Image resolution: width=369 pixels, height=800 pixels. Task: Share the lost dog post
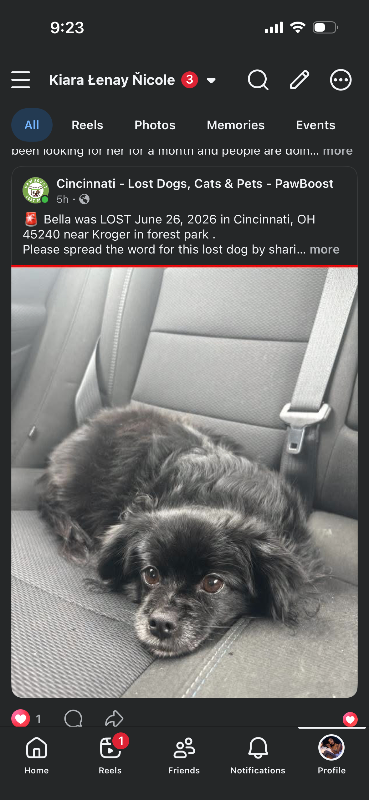coord(114,719)
